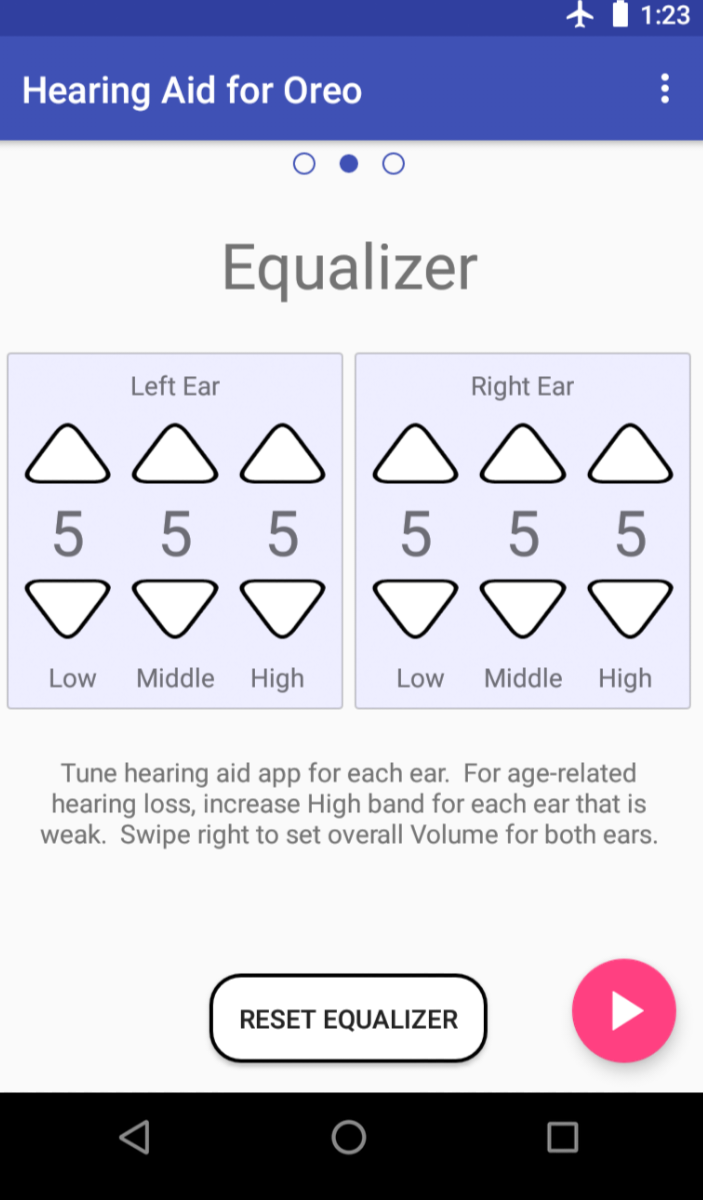703x1200 pixels.
Task: Open the overflow menu
Action: [x=665, y=89]
